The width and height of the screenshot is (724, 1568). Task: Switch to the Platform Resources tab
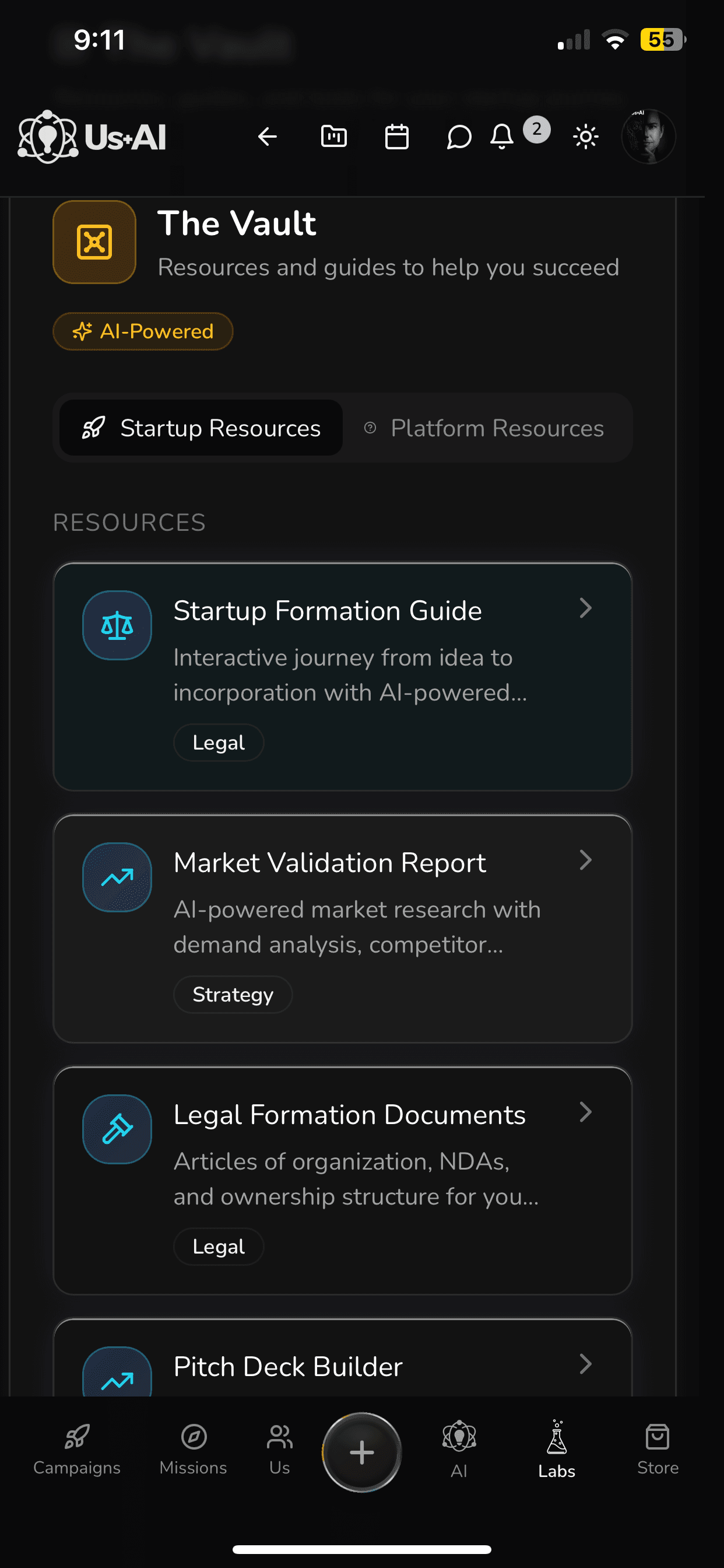click(x=487, y=428)
